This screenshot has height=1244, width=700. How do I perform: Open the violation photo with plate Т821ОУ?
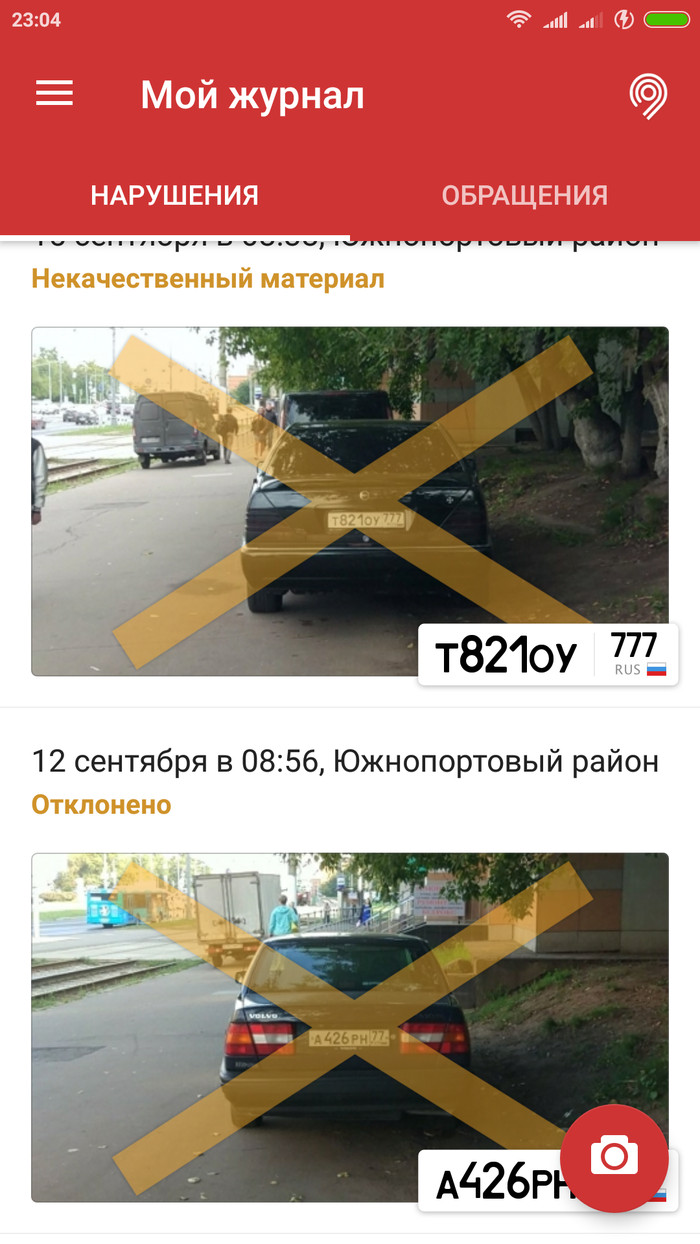tap(349, 500)
